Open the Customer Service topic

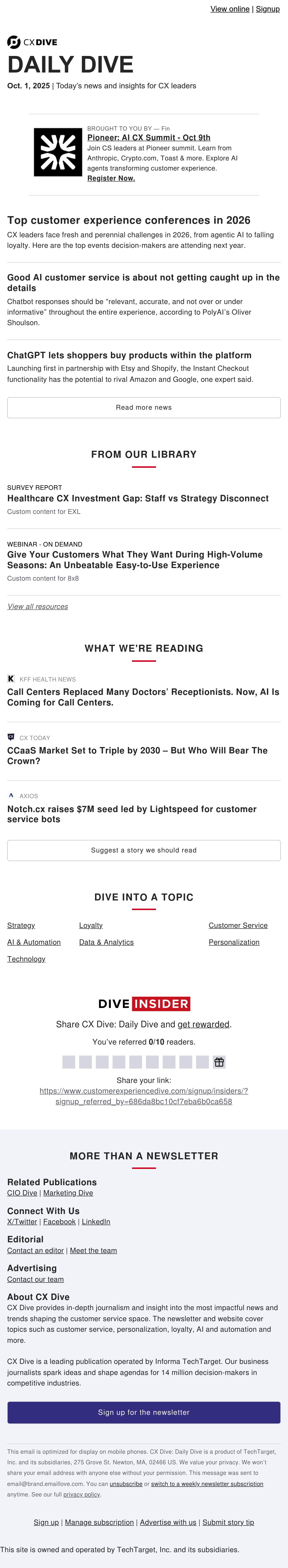[x=238, y=925]
